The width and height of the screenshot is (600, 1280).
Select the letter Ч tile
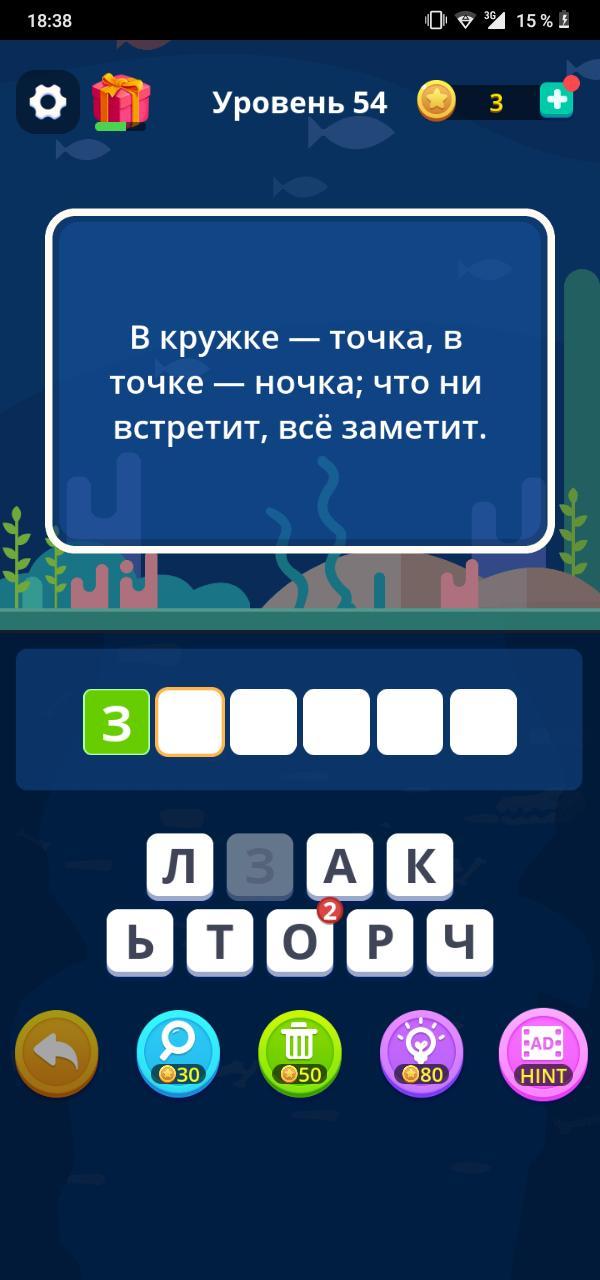click(x=460, y=942)
